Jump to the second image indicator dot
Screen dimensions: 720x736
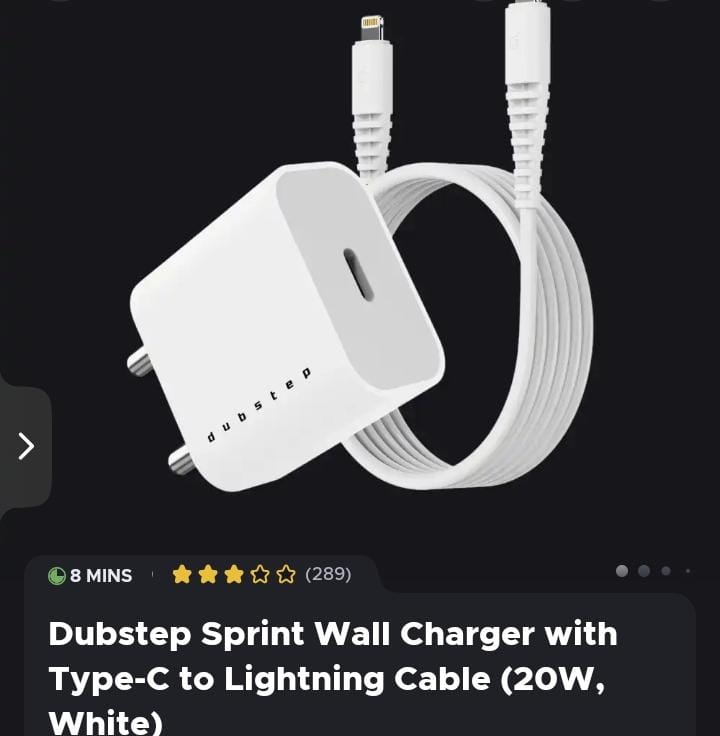(644, 571)
